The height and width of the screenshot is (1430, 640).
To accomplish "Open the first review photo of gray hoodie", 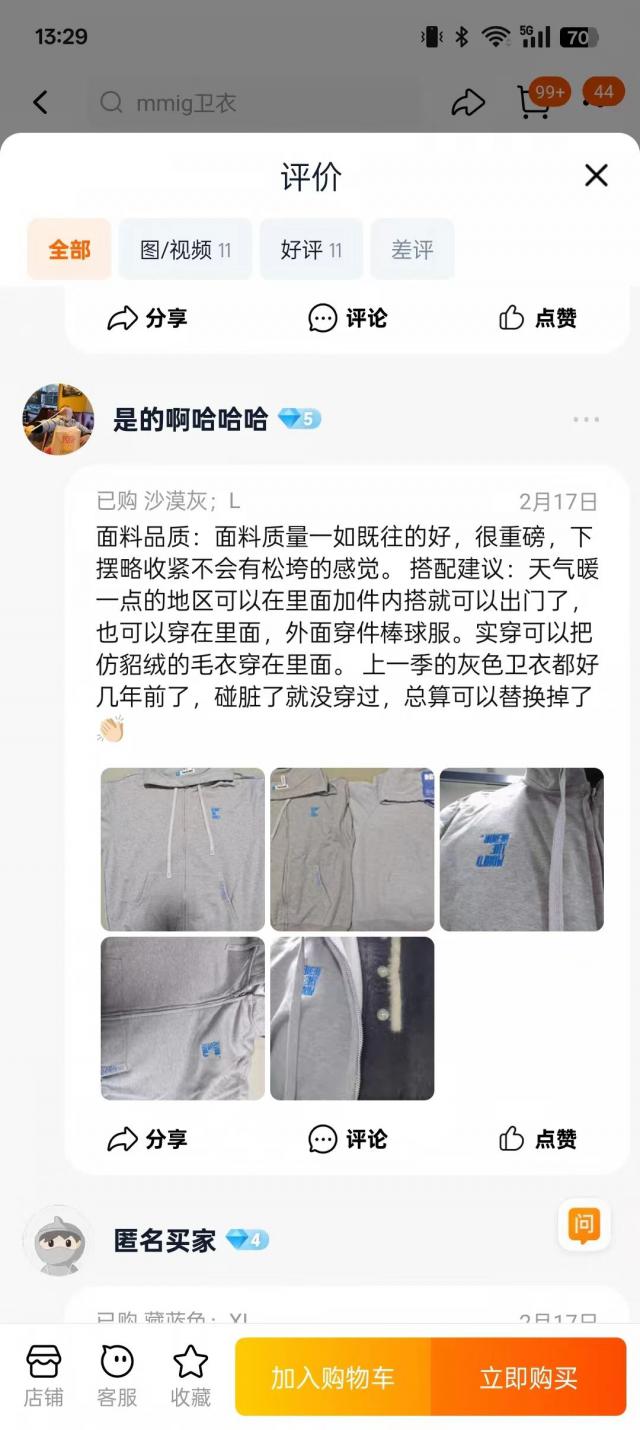I will [x=183, y=849].
